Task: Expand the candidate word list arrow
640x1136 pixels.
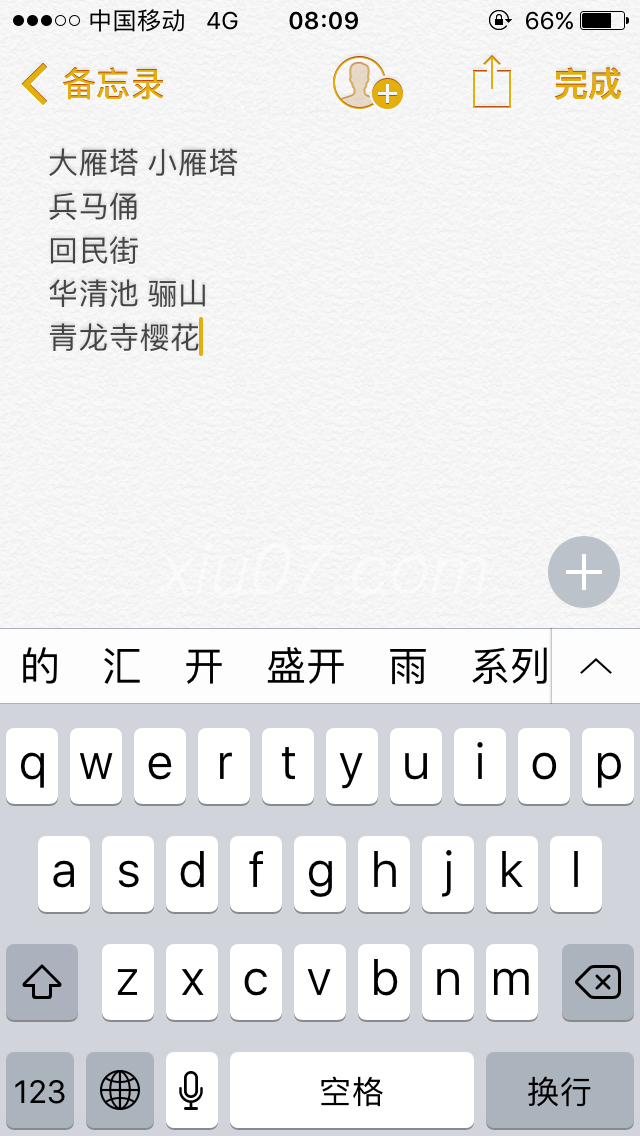Action: coord(596,667)
